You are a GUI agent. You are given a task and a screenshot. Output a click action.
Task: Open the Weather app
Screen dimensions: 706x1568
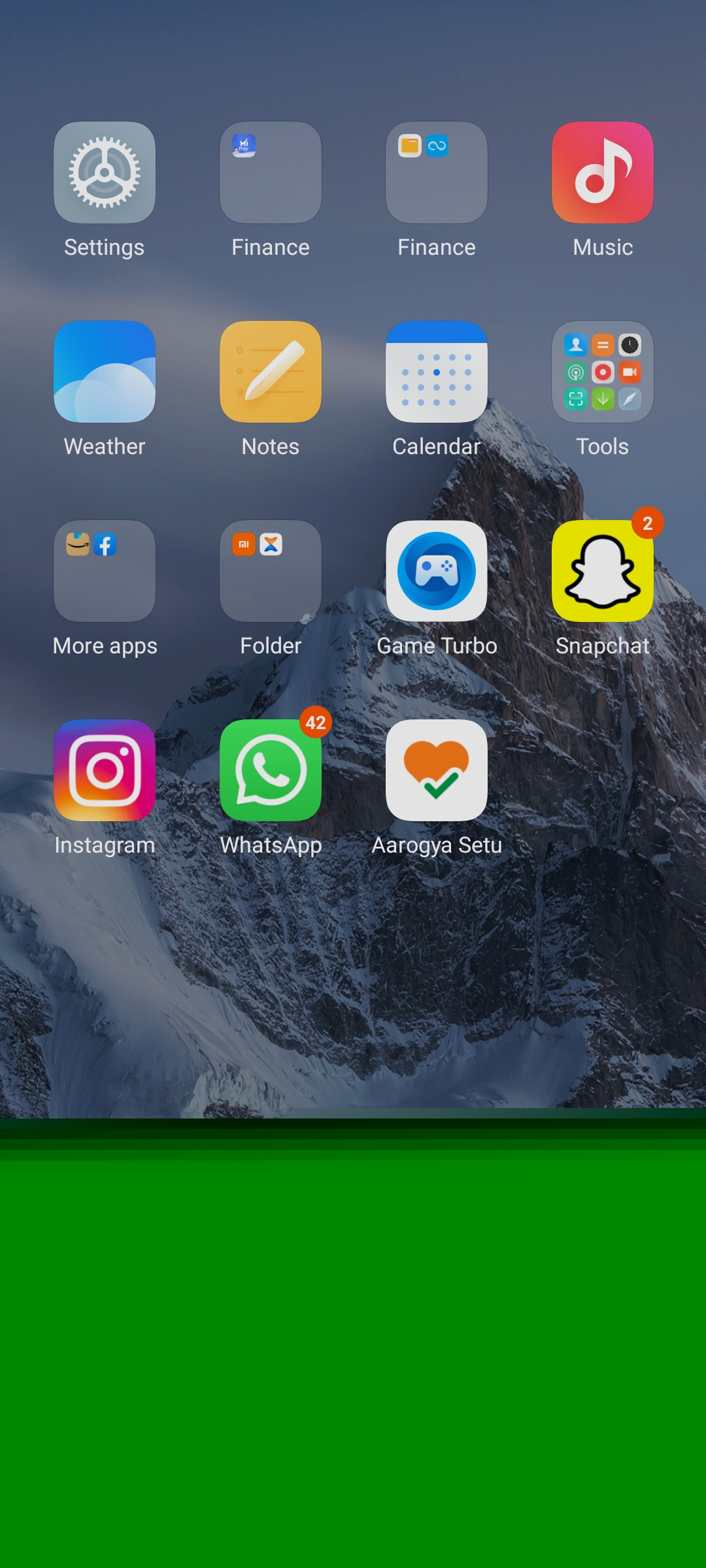click(105, 372)
